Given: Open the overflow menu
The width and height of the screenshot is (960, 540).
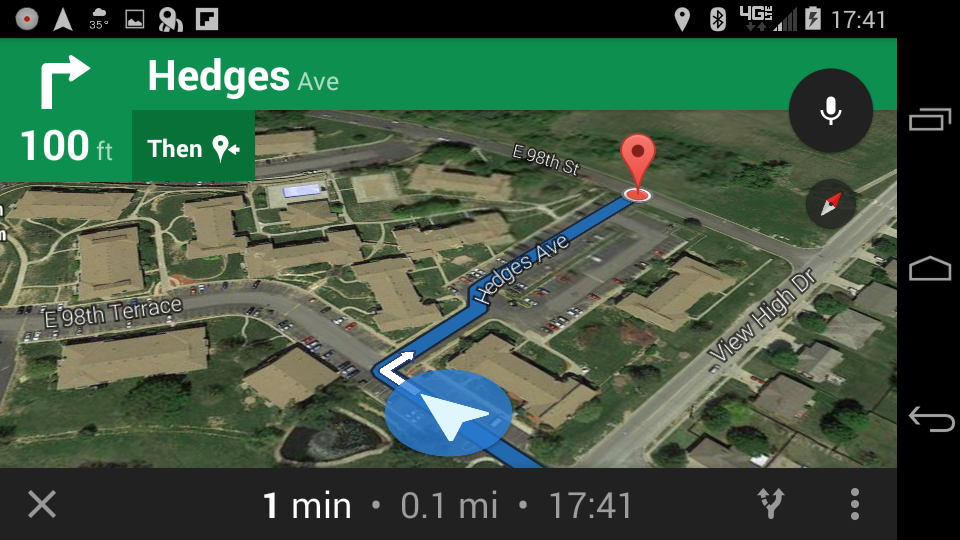Looking at the screenshot, I should 854,504.
